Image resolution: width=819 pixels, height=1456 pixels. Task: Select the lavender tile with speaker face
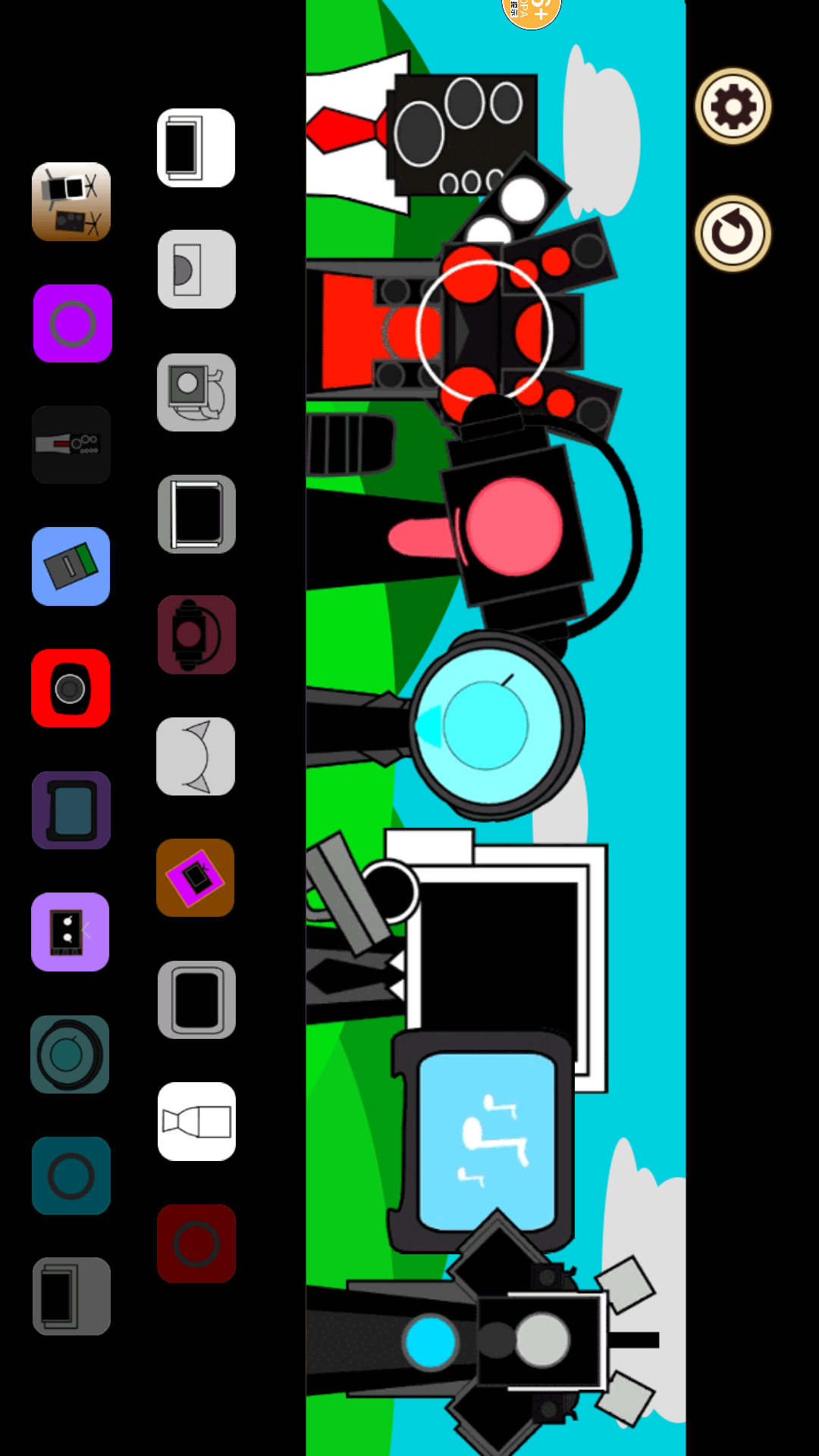pos(71,932)
